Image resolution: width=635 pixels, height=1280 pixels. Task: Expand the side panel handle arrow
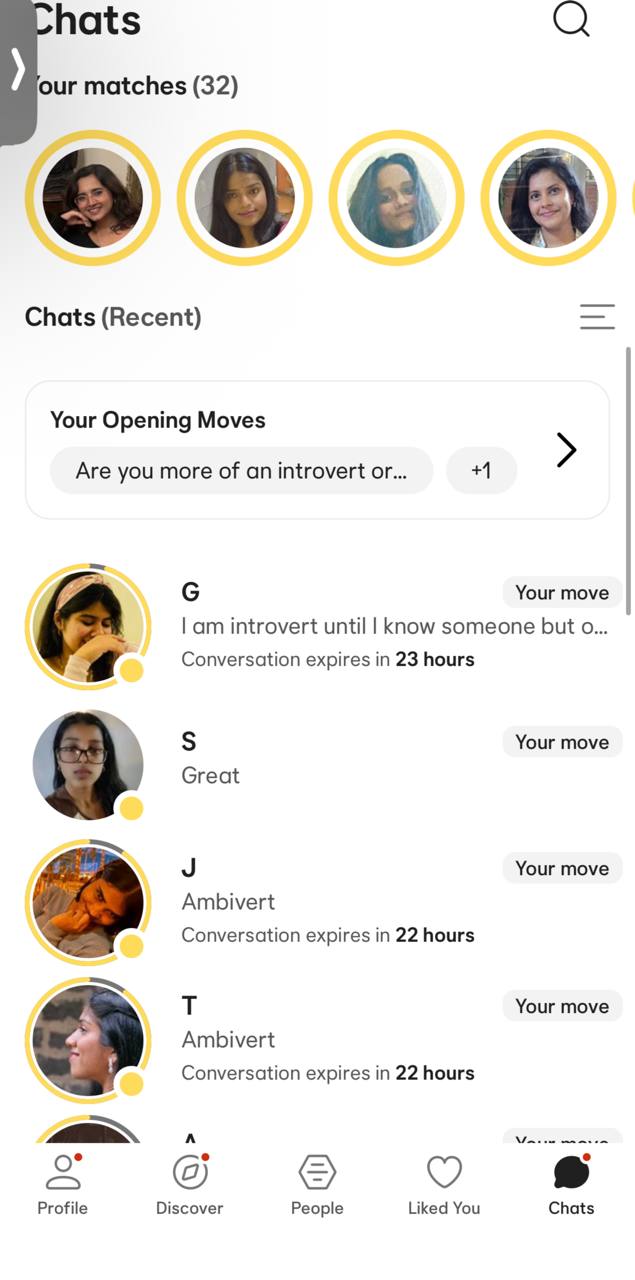17,70
